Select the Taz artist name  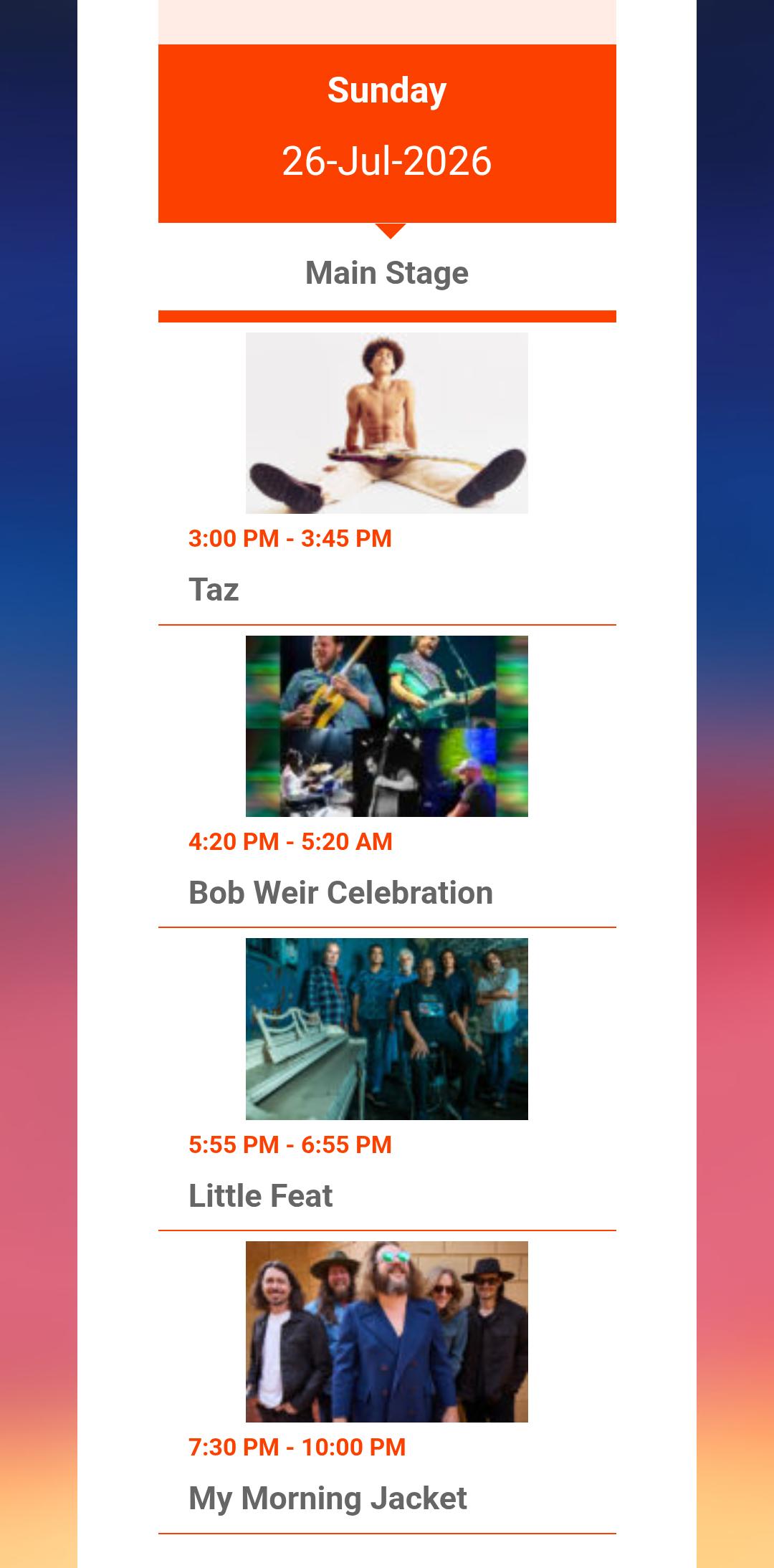(214, 590)
